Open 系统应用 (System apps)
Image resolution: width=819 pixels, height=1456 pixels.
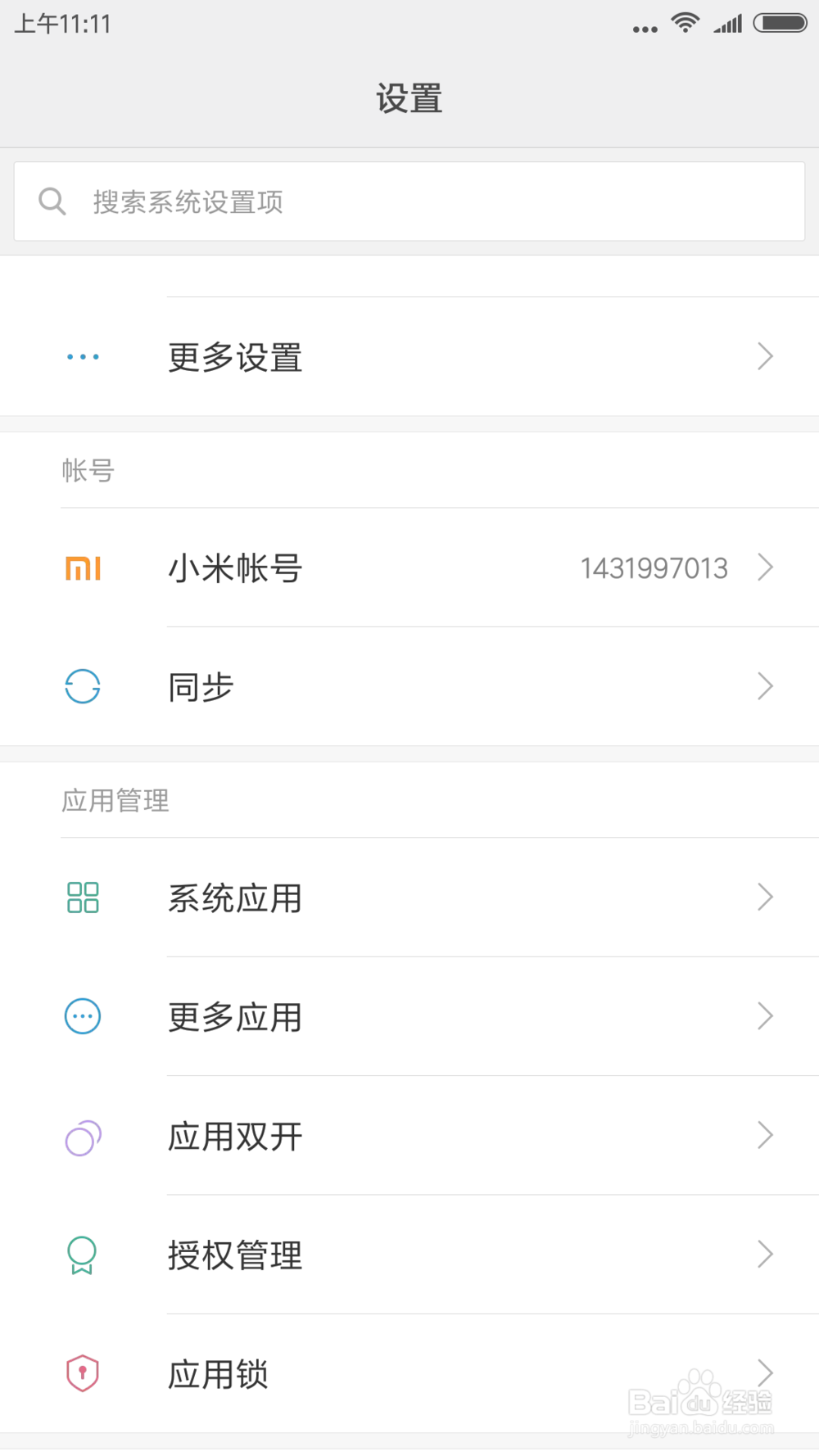pos(409,898)
